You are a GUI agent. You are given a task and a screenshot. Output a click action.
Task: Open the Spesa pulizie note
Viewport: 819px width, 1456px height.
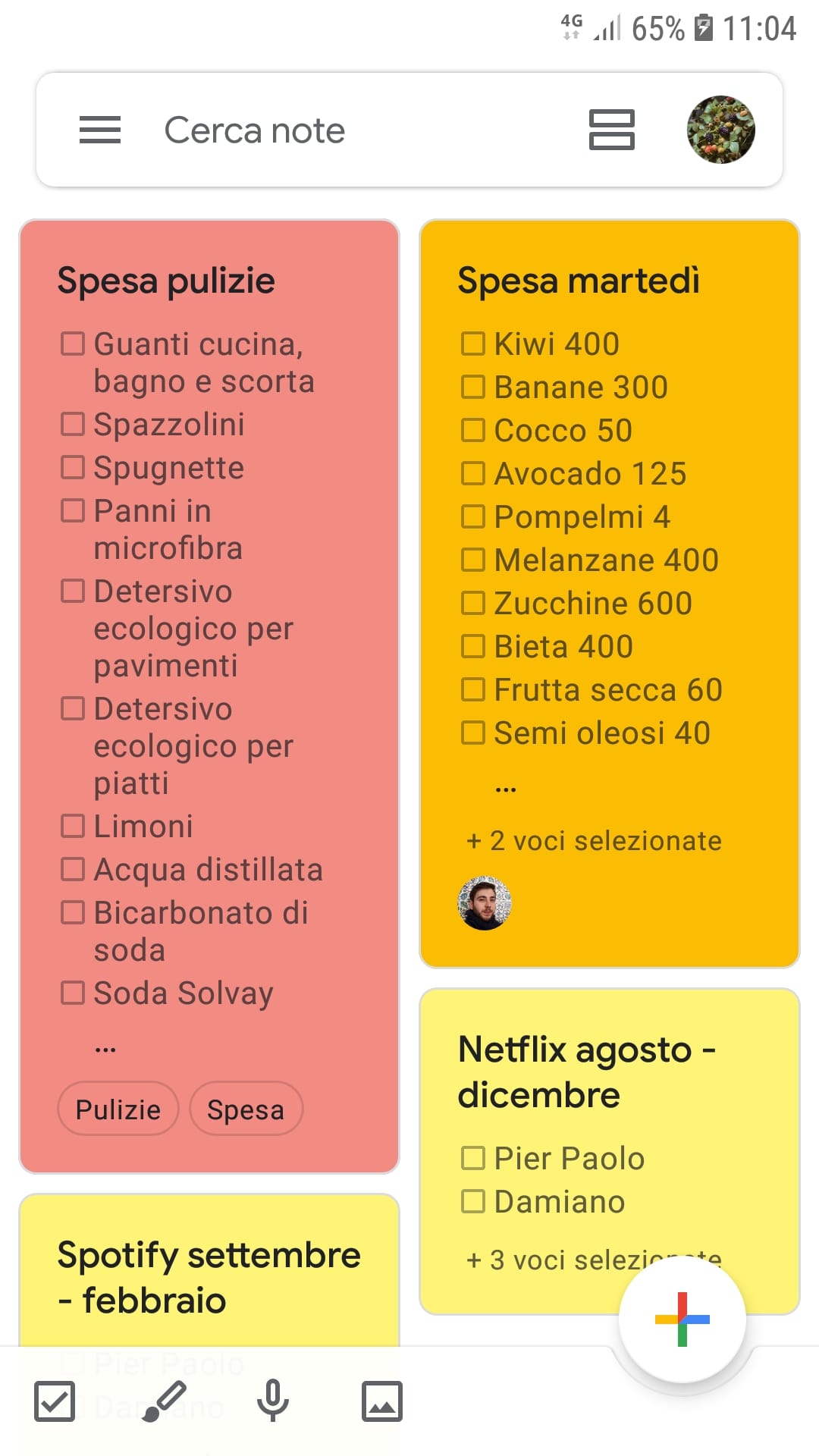pos(209,281)
